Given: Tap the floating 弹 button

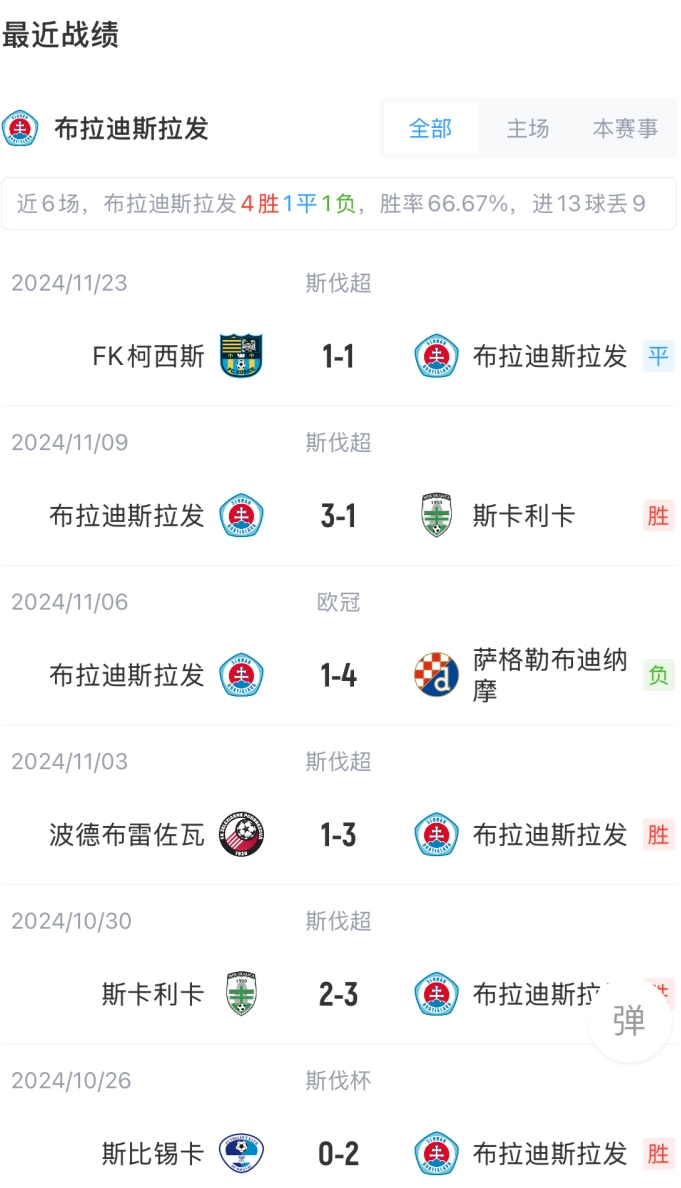Looking at the screenshot, I should point(629,1021).
